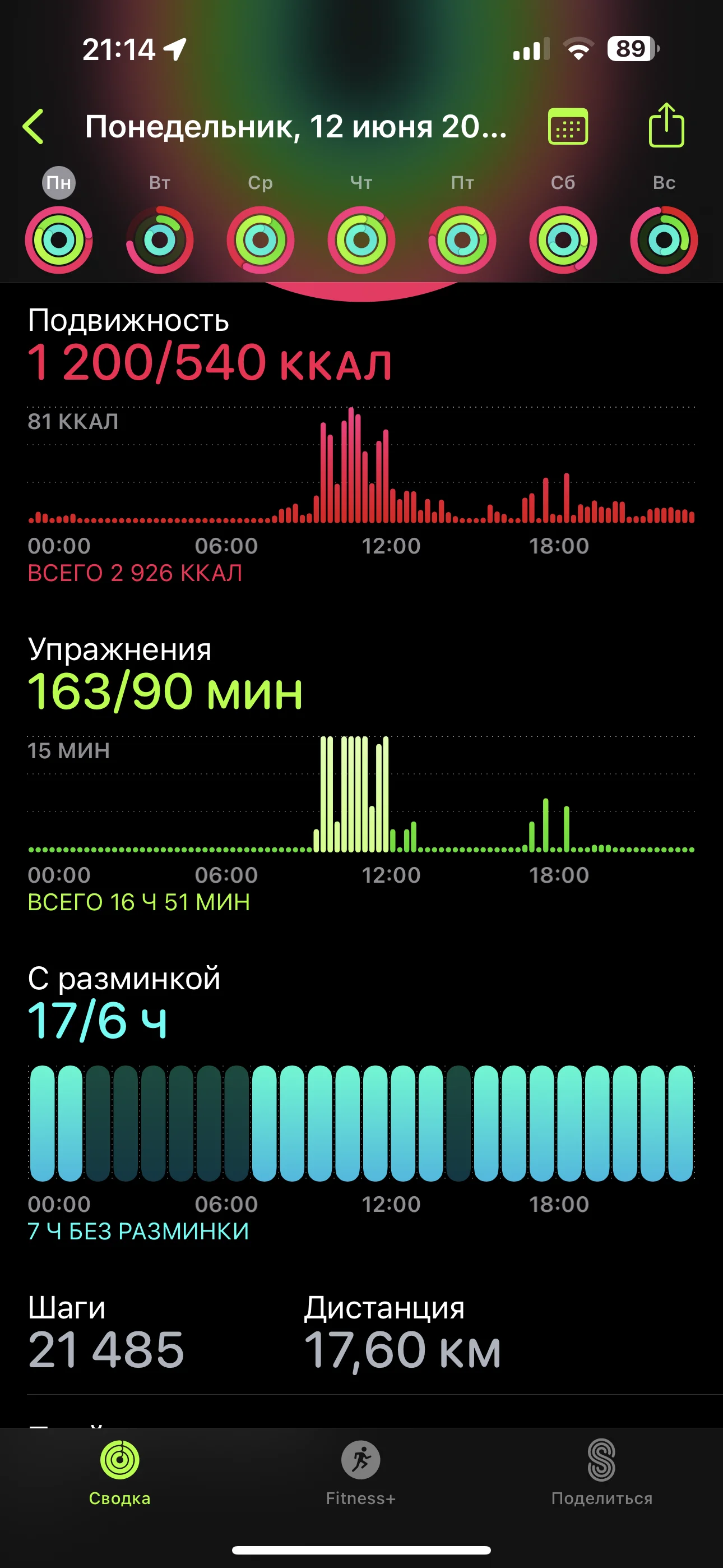Viewport: 723px width, 1568px height.
Task: Select Wednesday (Ср) activity rings
Action: tap(261, 239)
